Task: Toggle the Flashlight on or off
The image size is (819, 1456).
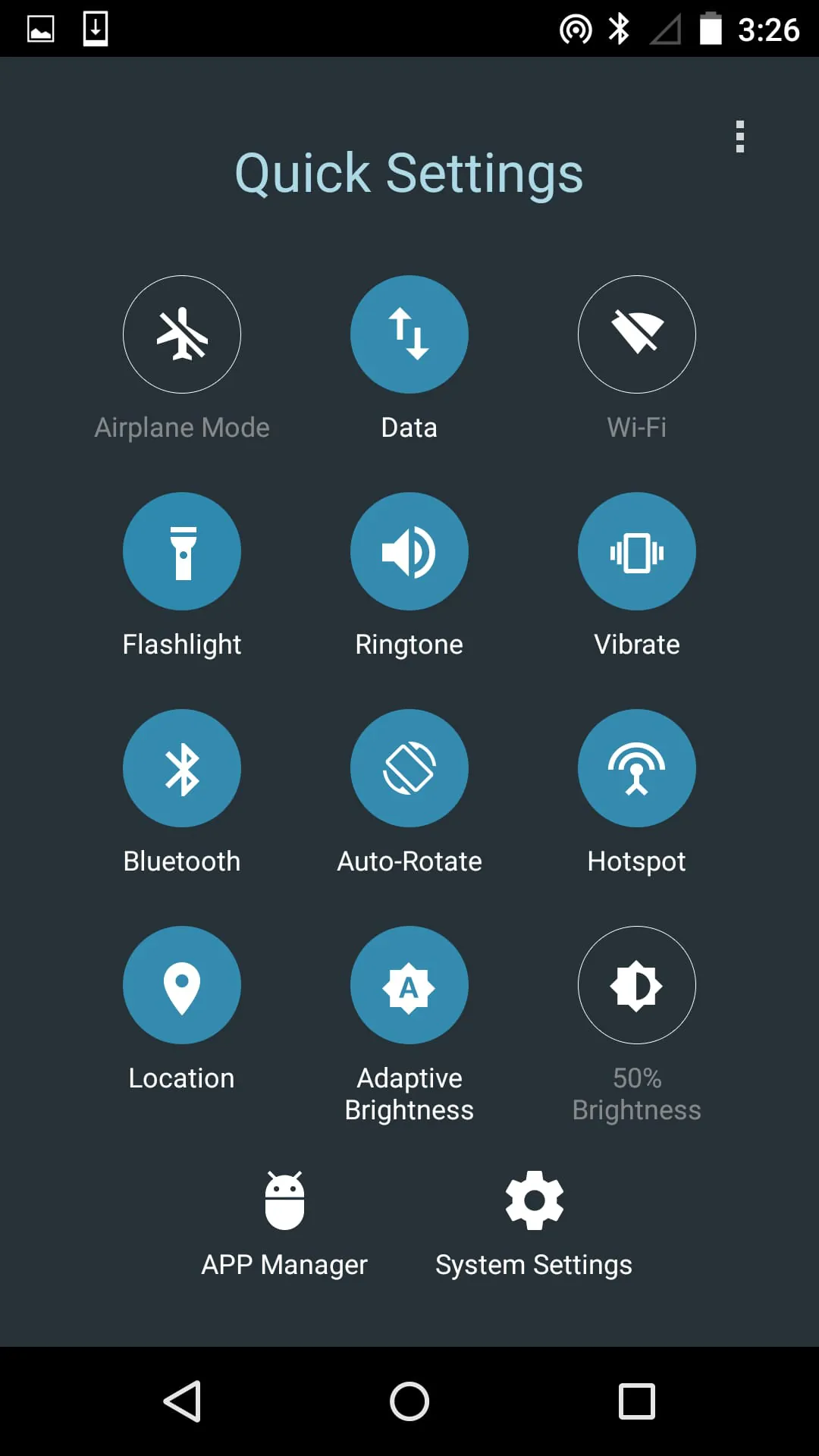Action: coord(182,551)
